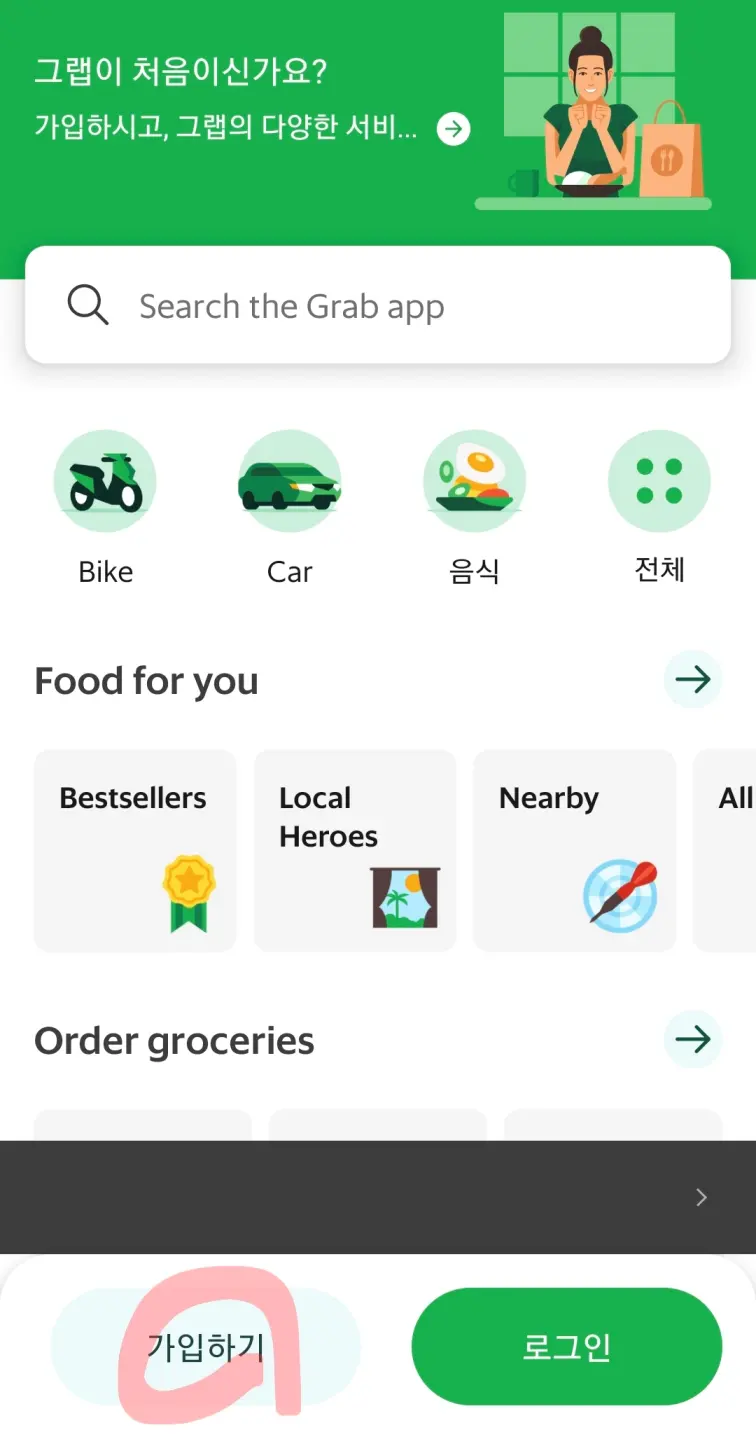
Task: Expand the Order groceries section arrow
Action: pyautogui.click(x=693, y=1039)
